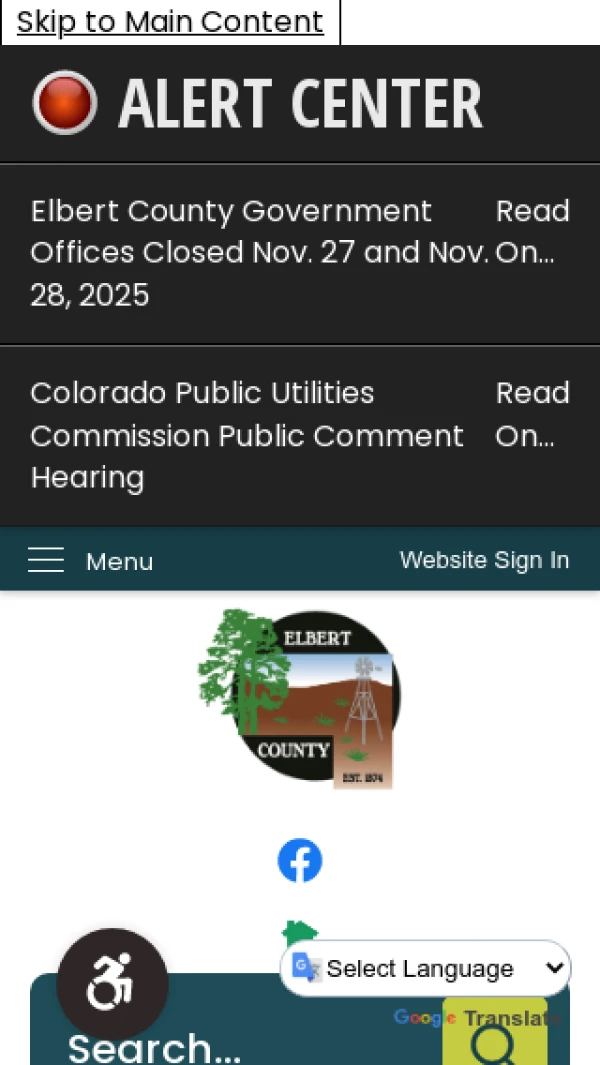The height and width of the screenshot is (1065, 600).
Task: Open the accessibility options widget
Action: click(112, 983)
